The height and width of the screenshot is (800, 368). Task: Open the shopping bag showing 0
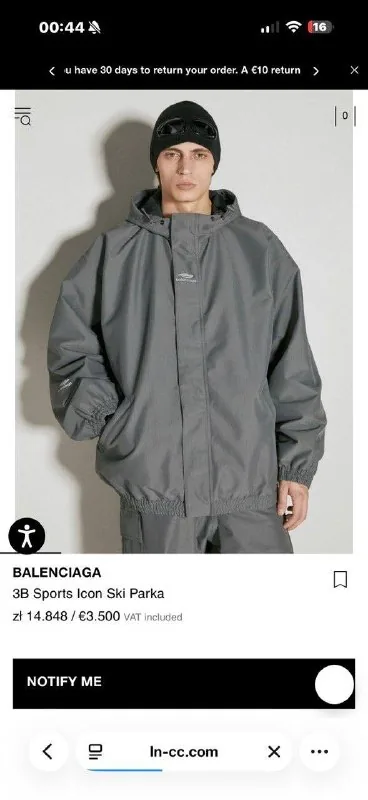click(x=345, y=116)
